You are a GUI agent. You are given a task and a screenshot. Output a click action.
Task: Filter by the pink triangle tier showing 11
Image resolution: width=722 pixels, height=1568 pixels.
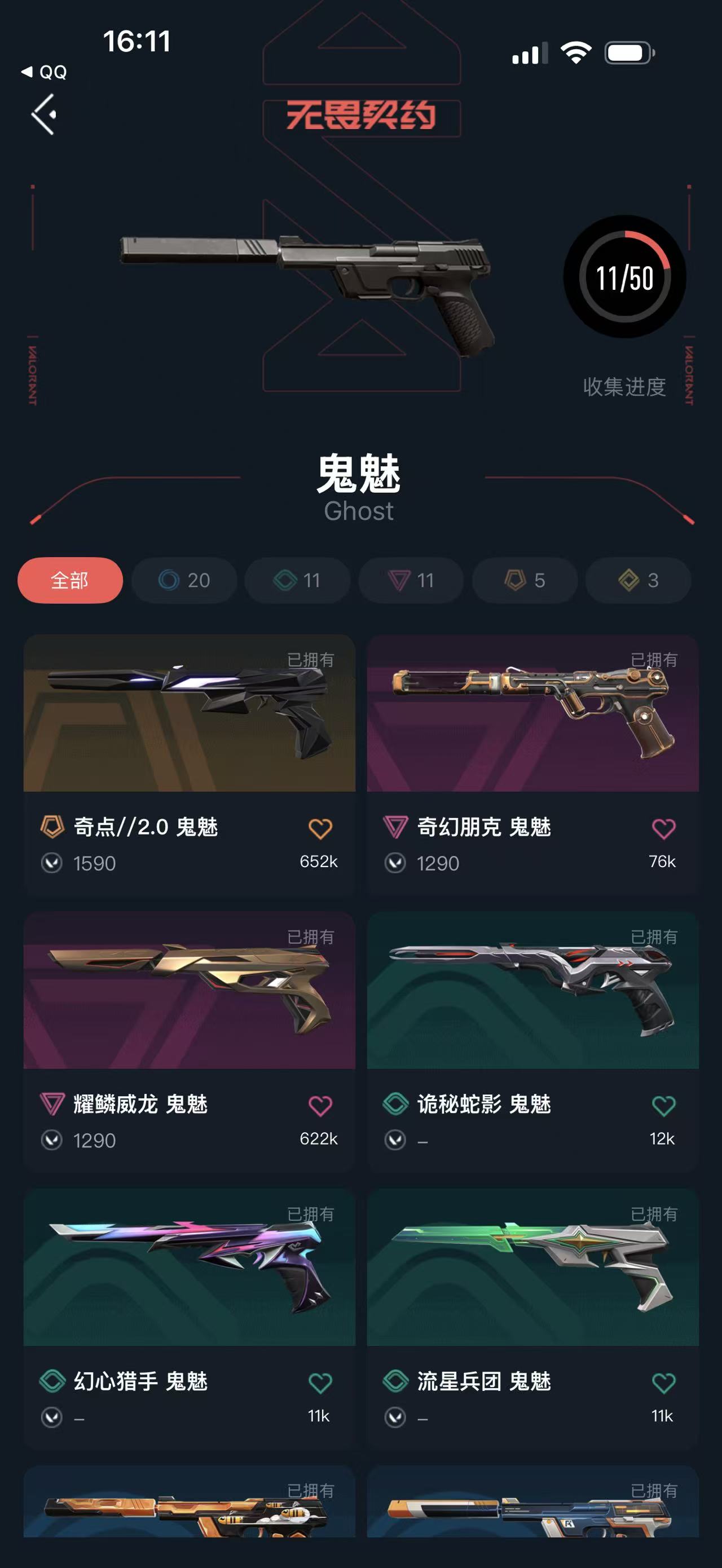point(411,580)
